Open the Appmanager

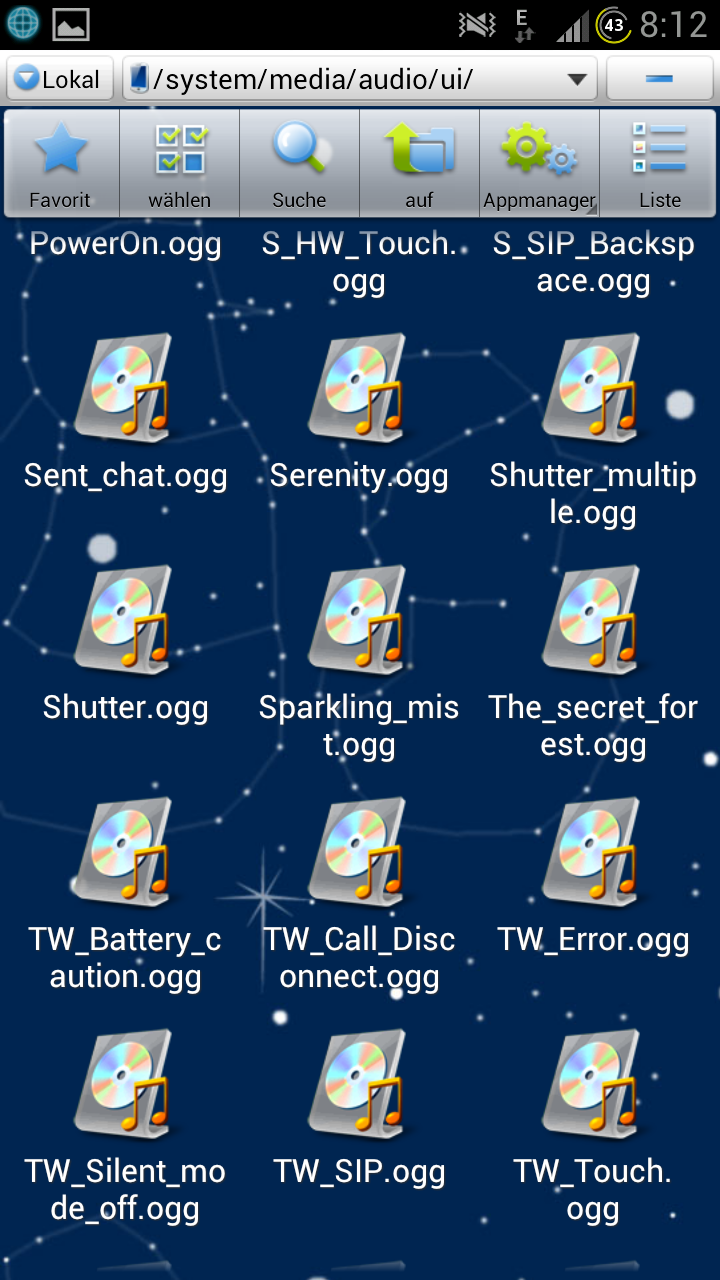tap(540, 163)
